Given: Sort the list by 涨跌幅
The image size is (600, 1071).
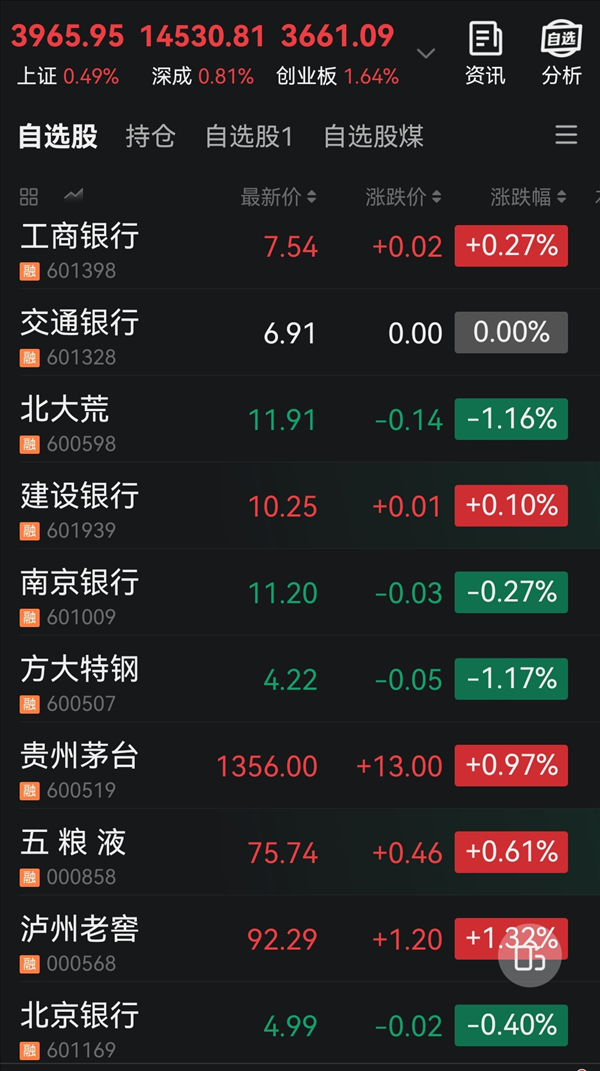Looking at the screenshot, I should [528, 198].
